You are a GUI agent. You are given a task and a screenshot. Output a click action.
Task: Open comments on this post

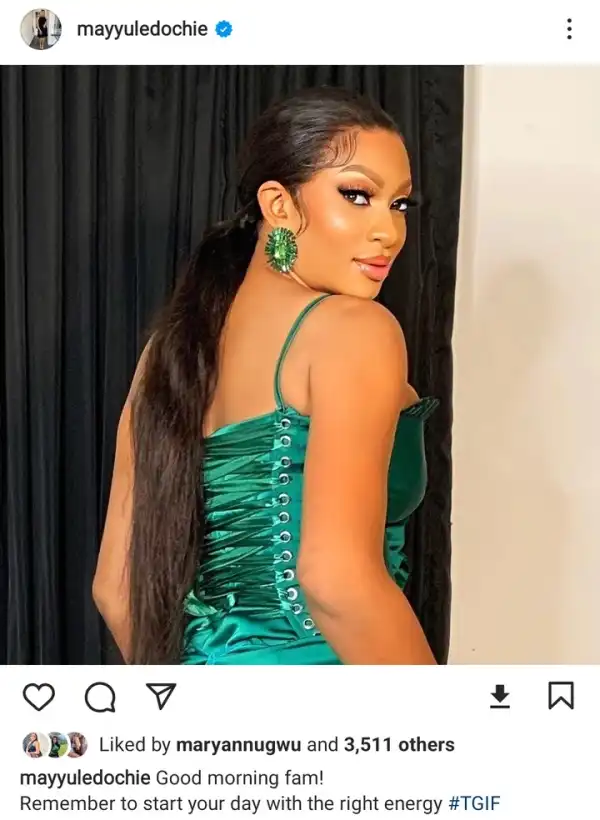(x=99, y=697)
